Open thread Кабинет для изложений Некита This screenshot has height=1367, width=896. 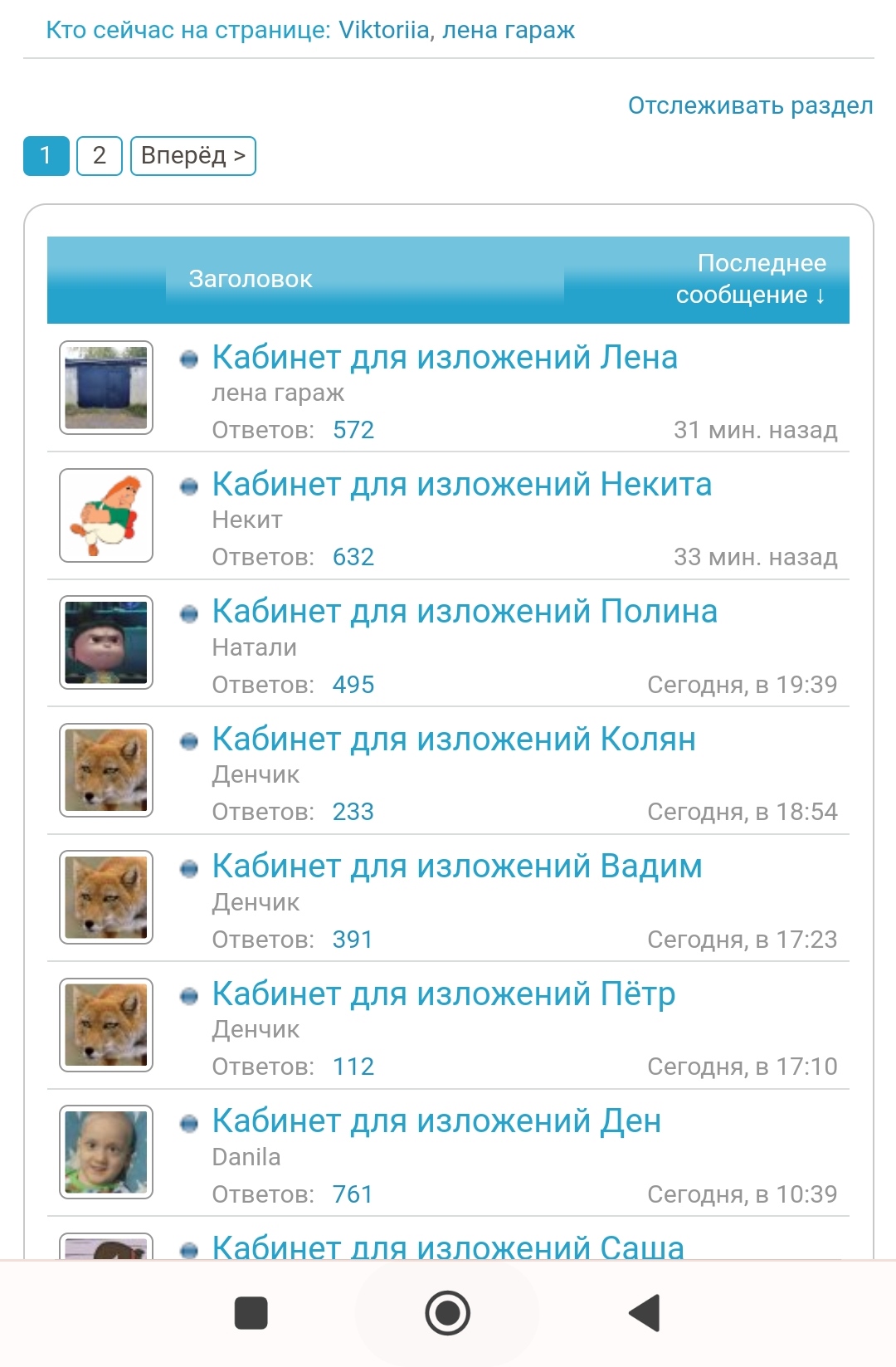(x=462, y=485)
